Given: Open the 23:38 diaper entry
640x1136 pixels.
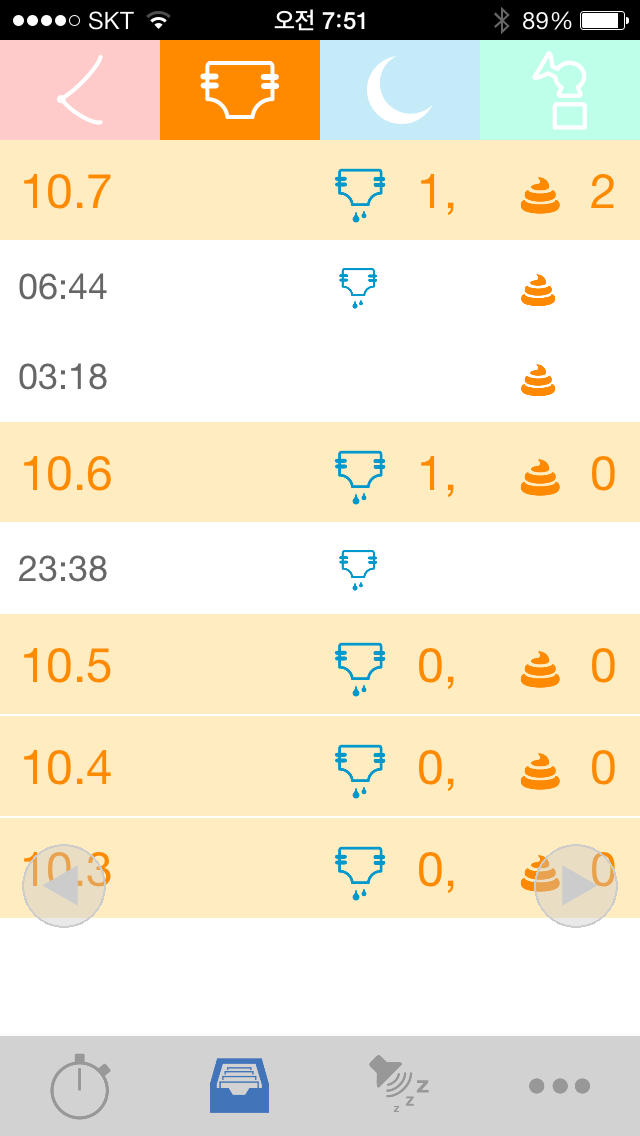Looking at the screenshot, I should [x=320, y=568].
